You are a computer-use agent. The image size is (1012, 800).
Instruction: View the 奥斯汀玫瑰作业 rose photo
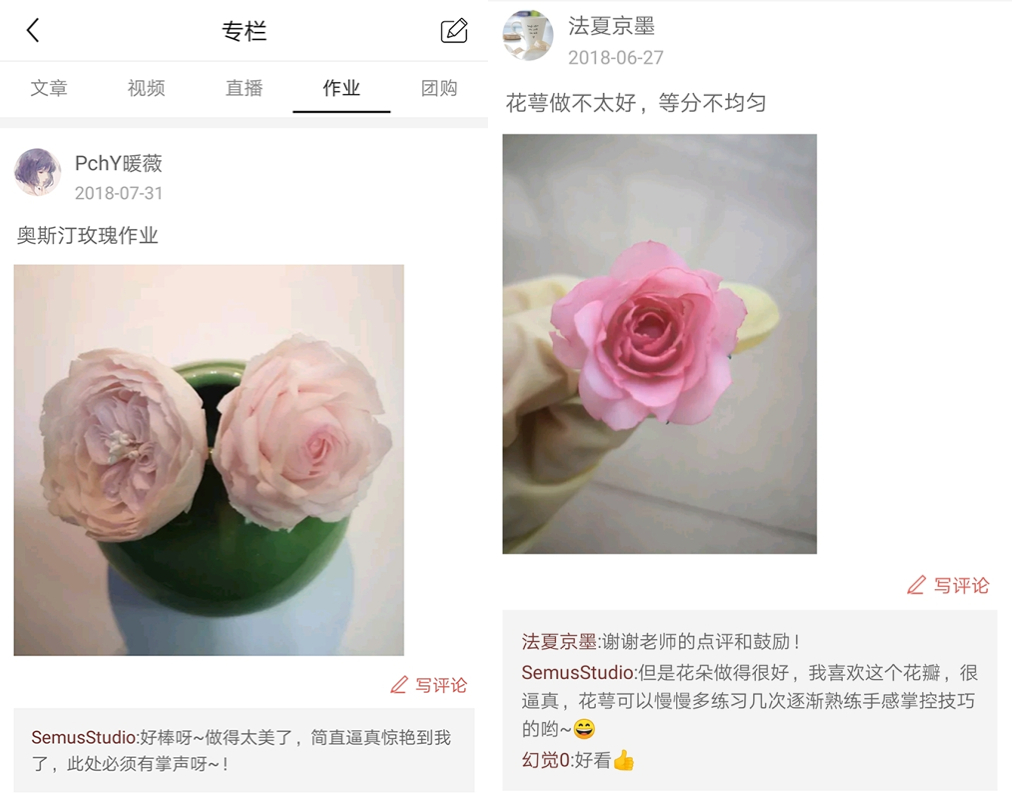point(208,460)
